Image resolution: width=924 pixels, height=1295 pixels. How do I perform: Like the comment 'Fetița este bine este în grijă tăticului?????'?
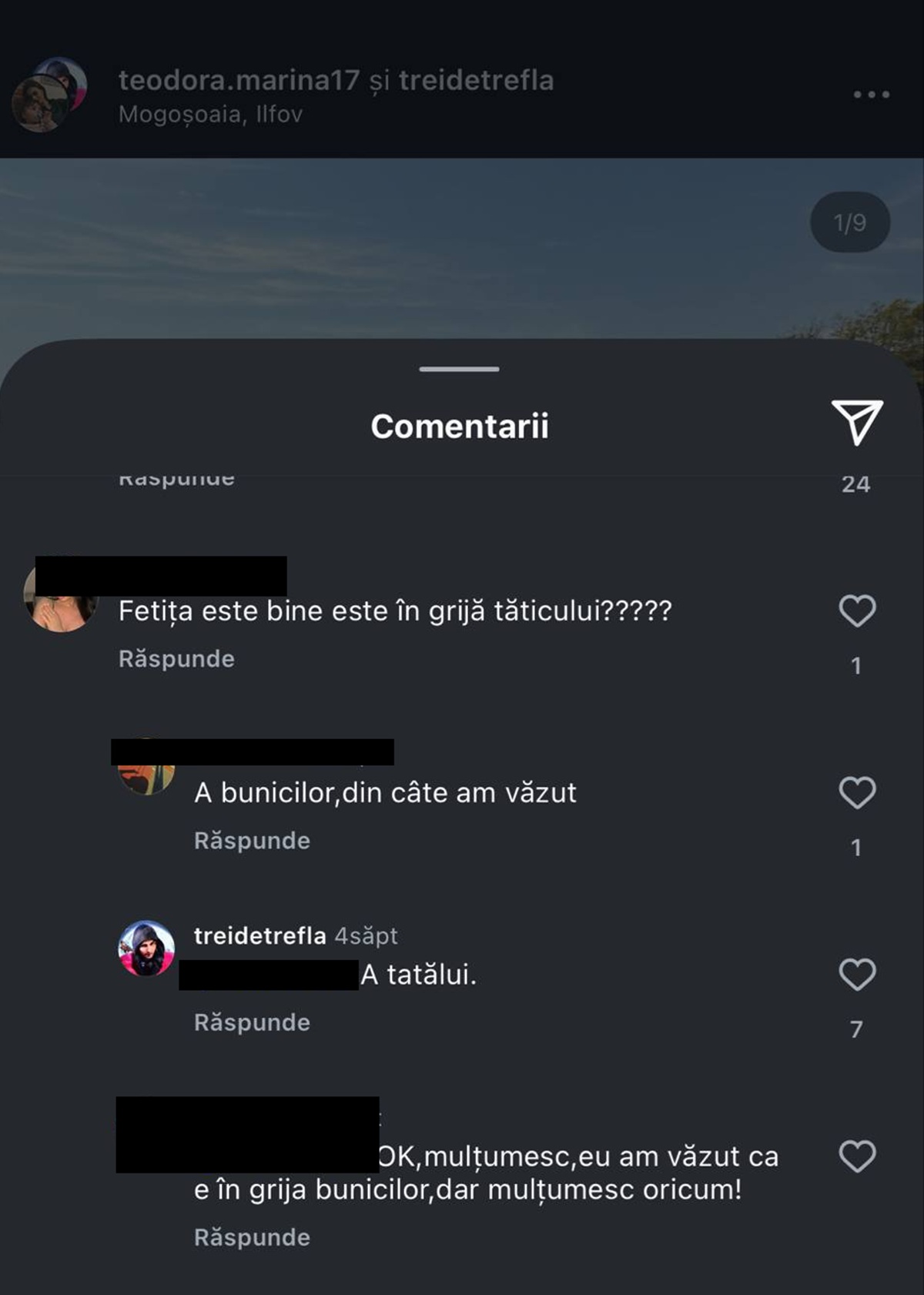point(856,611)
